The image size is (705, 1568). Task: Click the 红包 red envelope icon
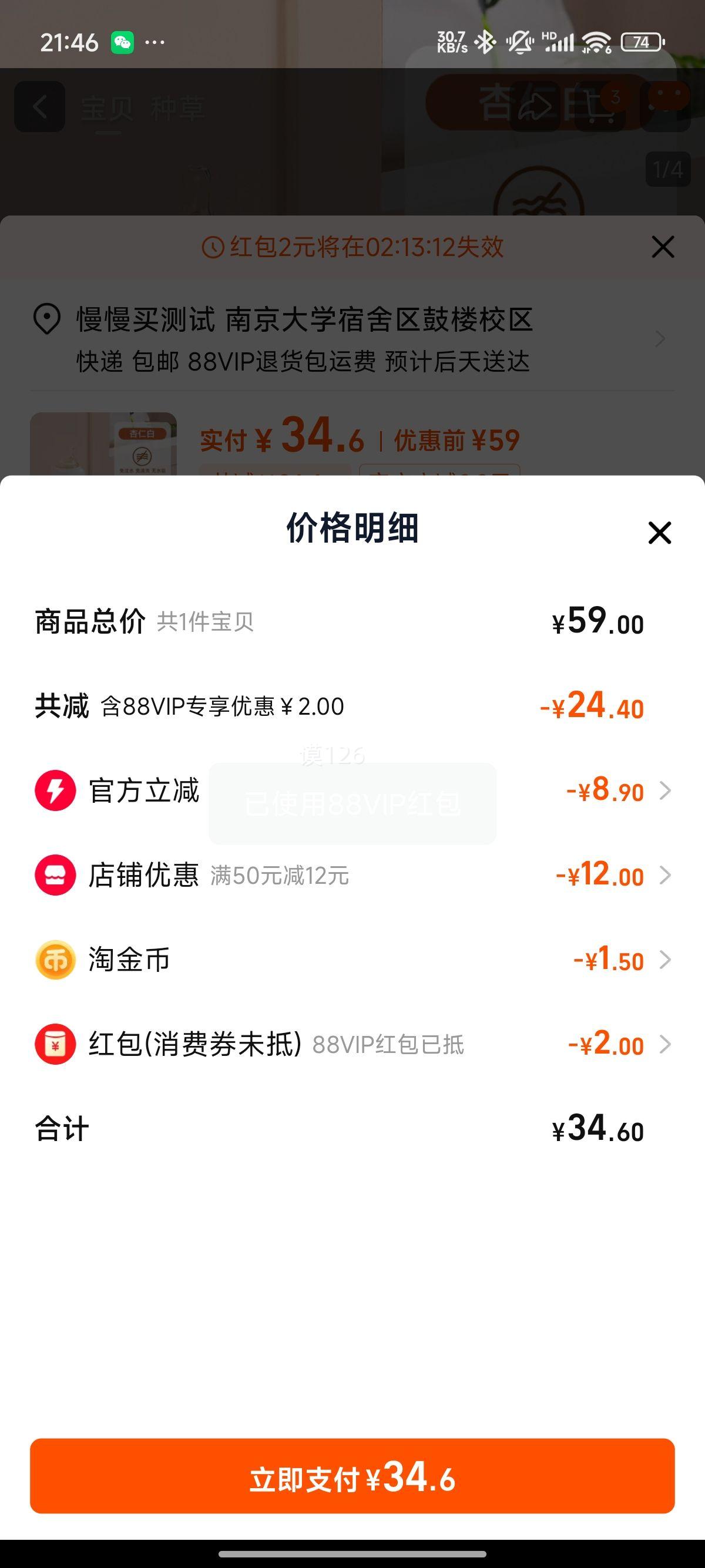(53, 1045)
